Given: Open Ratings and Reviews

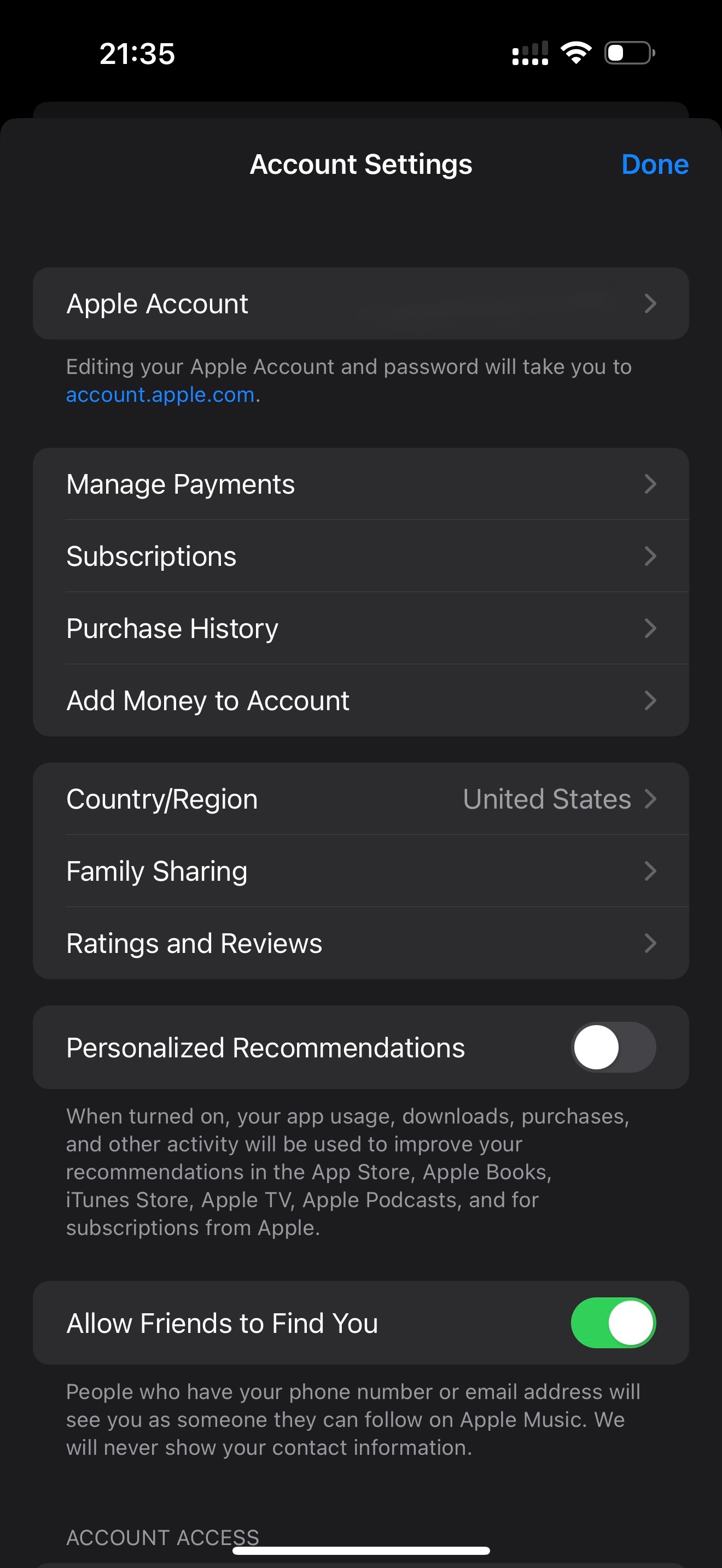Looking at the screenshot, I should [x=361, y=944].
